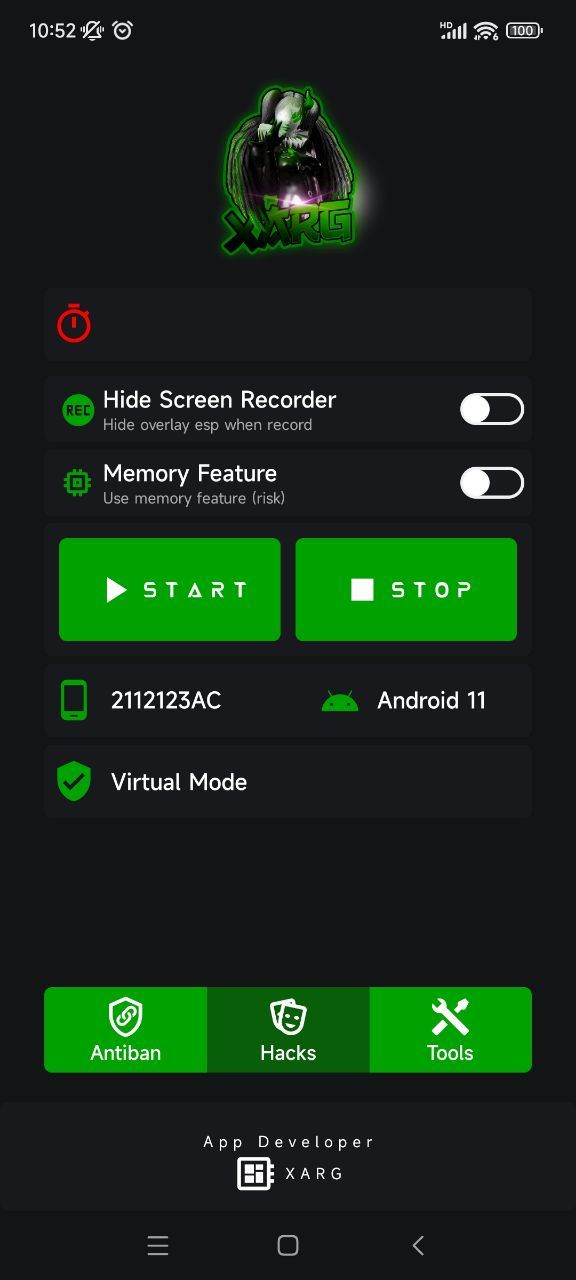Open the Tools tab
This screenshot has width=576, height=1280.
(450, 1030)
